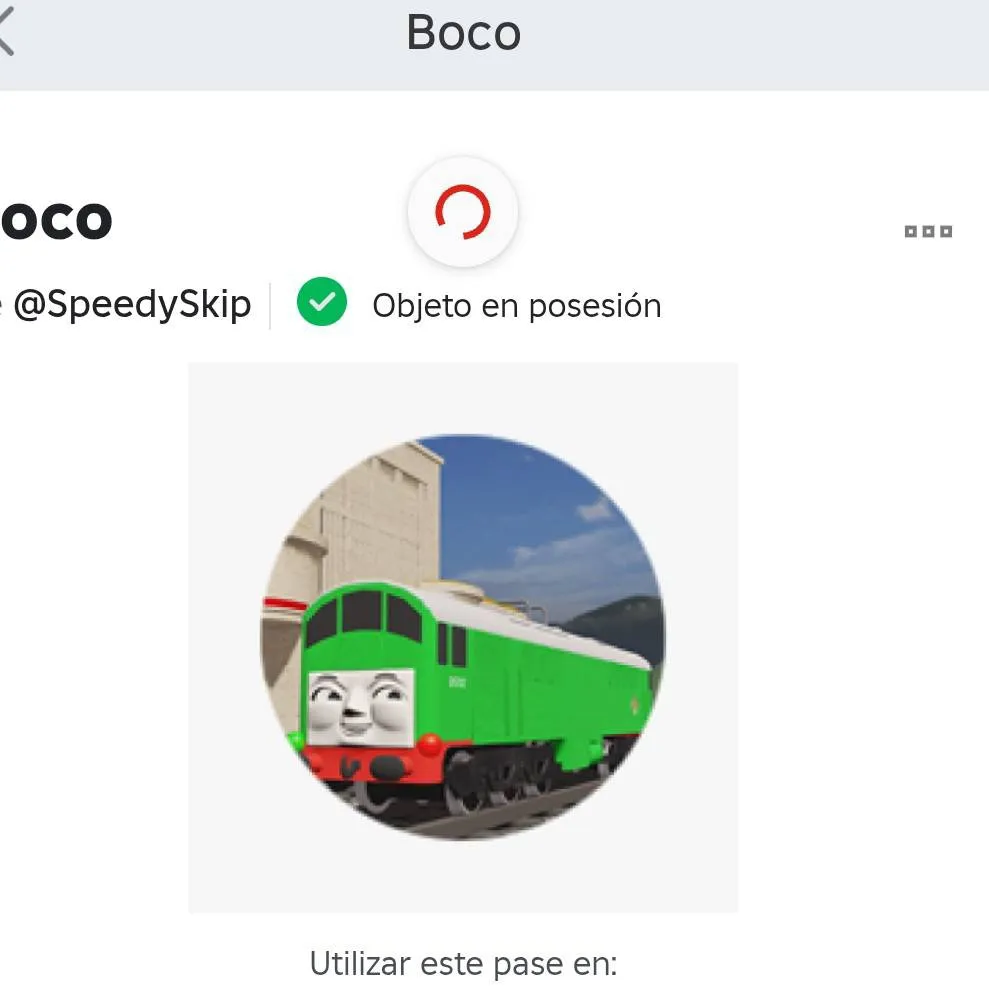Open the three-dot options menu
The height and width of the screenshot is (989, 989).
pyautogui.click(x=927, y=232)
